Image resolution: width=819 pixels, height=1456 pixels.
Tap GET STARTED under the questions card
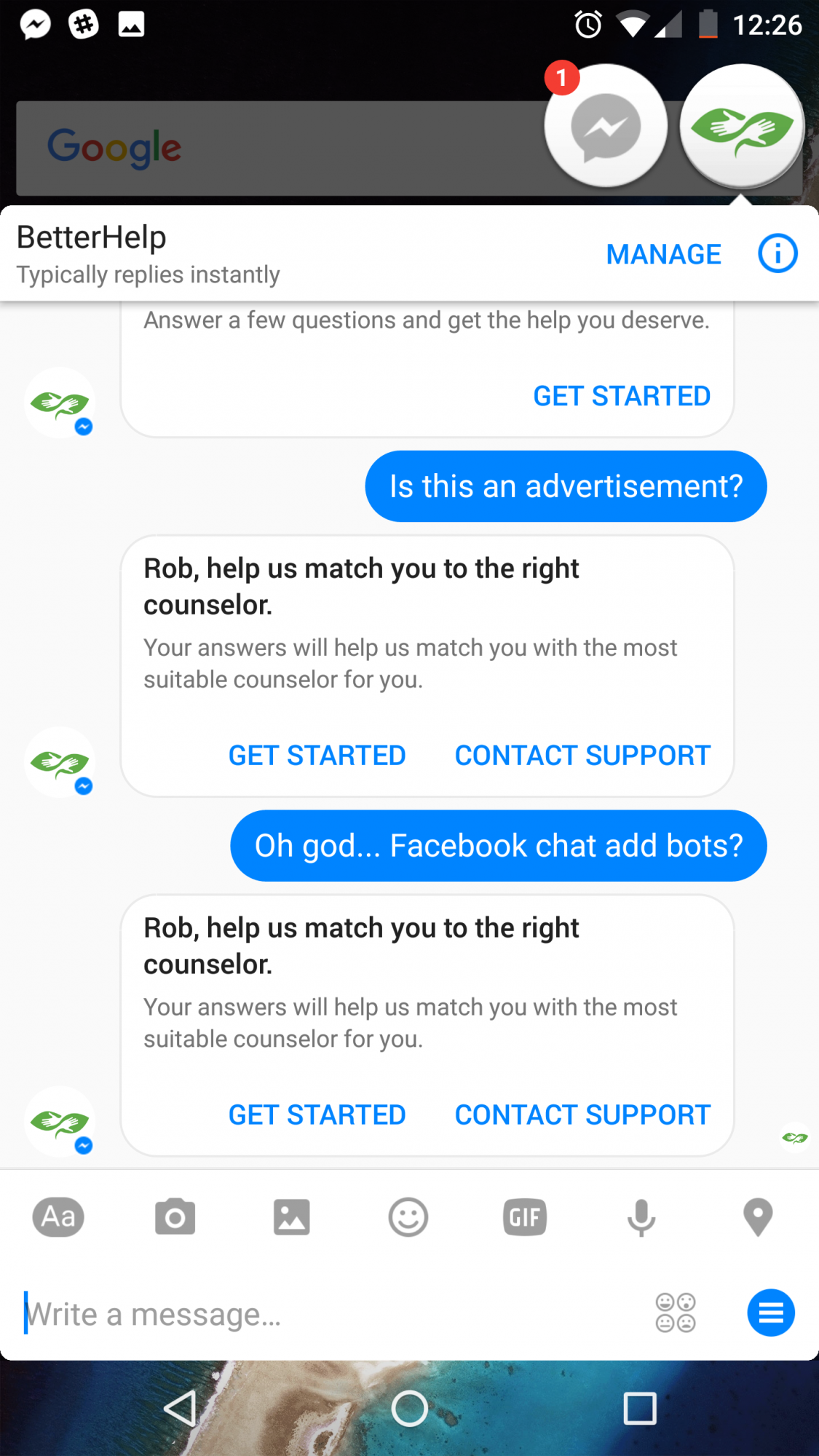(x=622, y=396)
